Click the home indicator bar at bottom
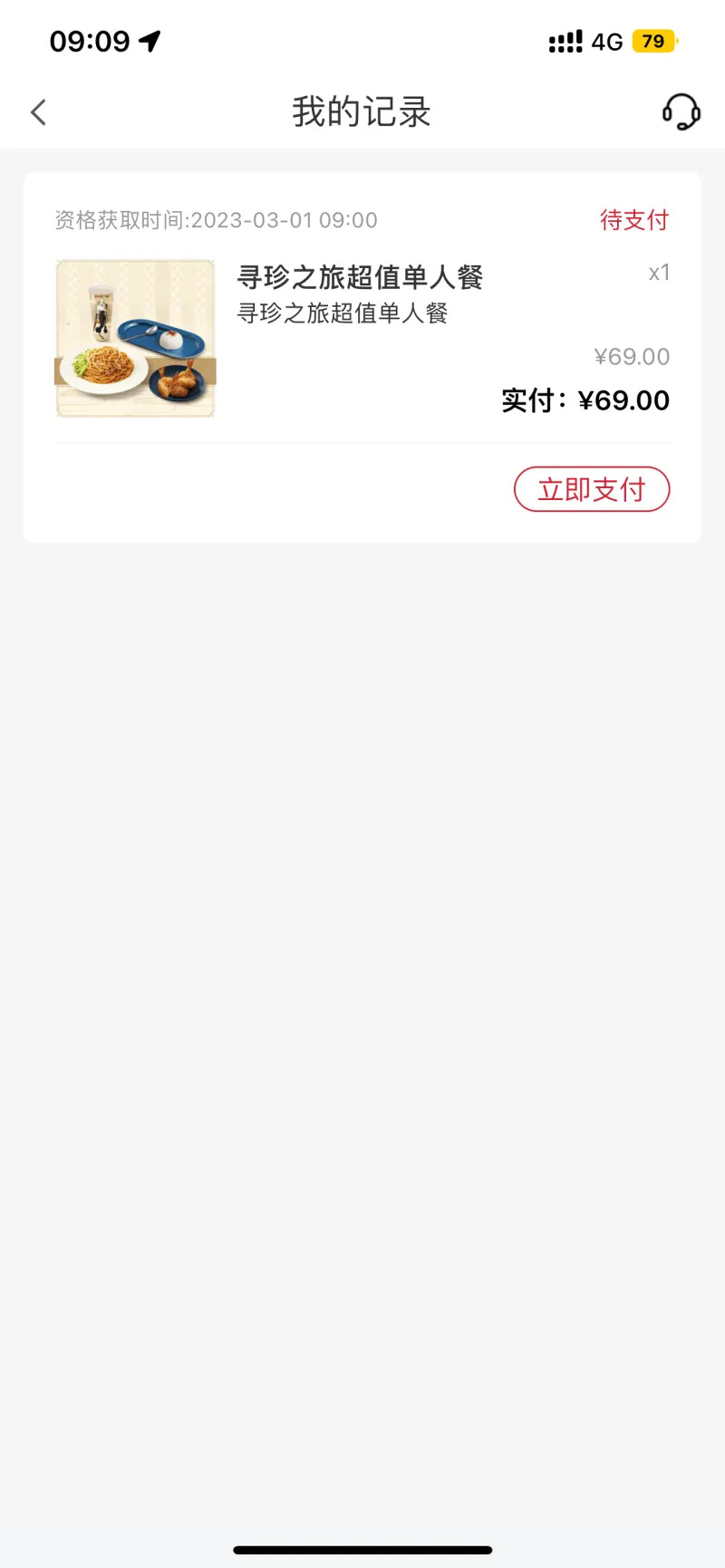Screen dimensions: 725x1568 pyautogui.click(x=362, y=1549)
